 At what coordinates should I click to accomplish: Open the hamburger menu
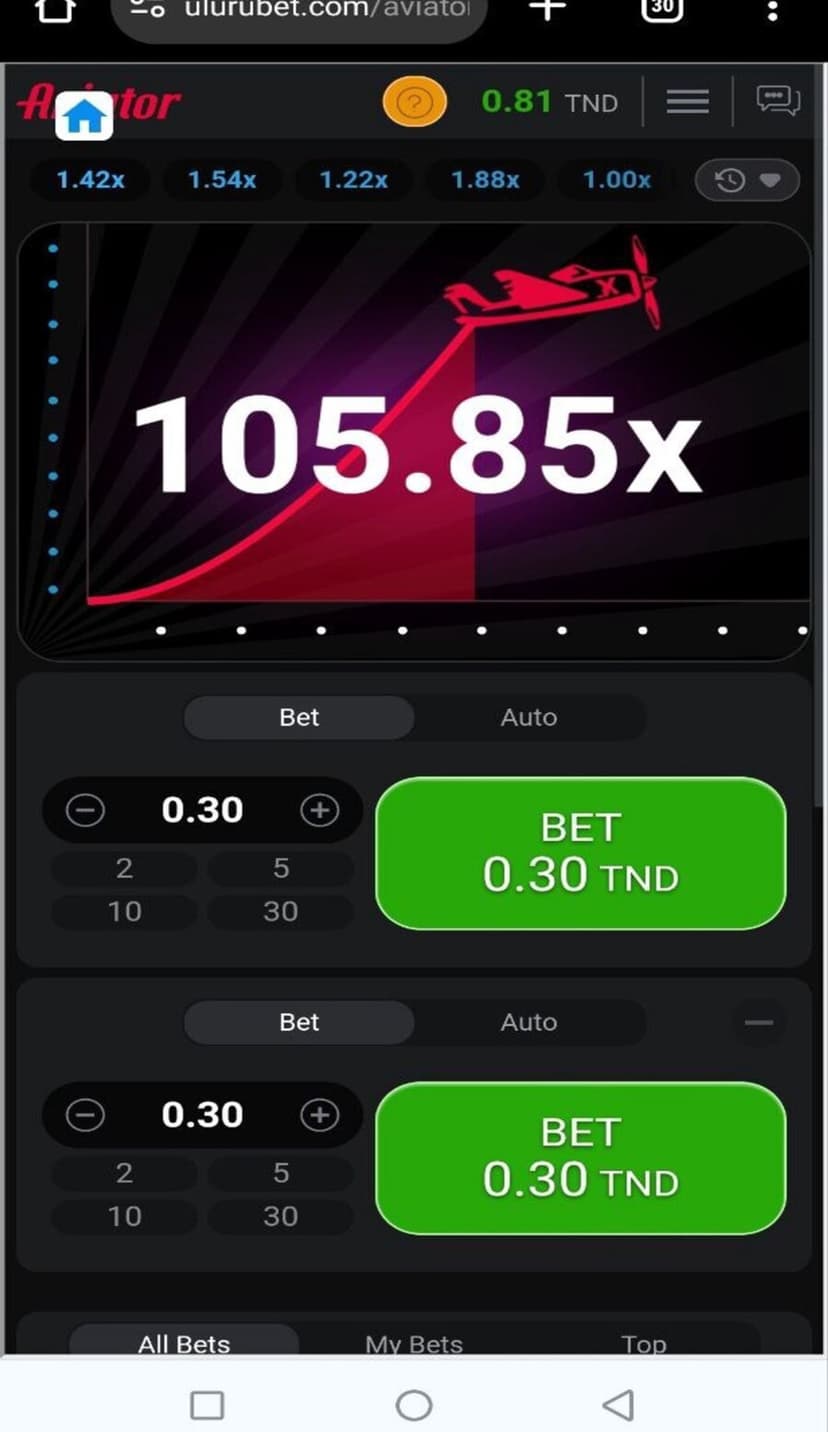[687, 101]
